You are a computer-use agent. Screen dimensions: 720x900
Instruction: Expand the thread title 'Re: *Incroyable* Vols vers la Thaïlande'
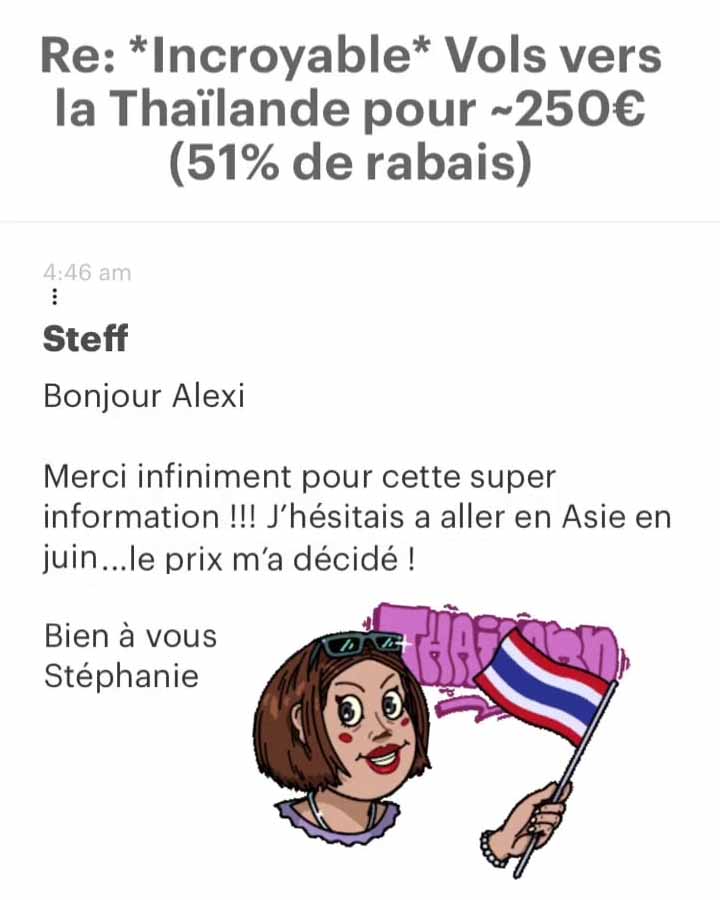pyautogui.click(x=360, y=105)
